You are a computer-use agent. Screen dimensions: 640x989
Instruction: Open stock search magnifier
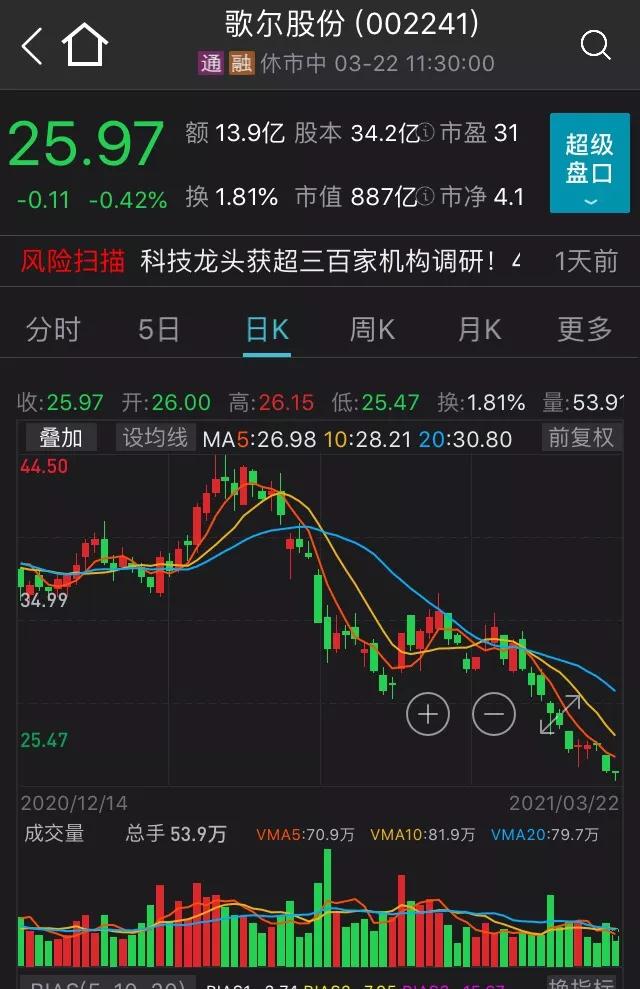(595, 45)
